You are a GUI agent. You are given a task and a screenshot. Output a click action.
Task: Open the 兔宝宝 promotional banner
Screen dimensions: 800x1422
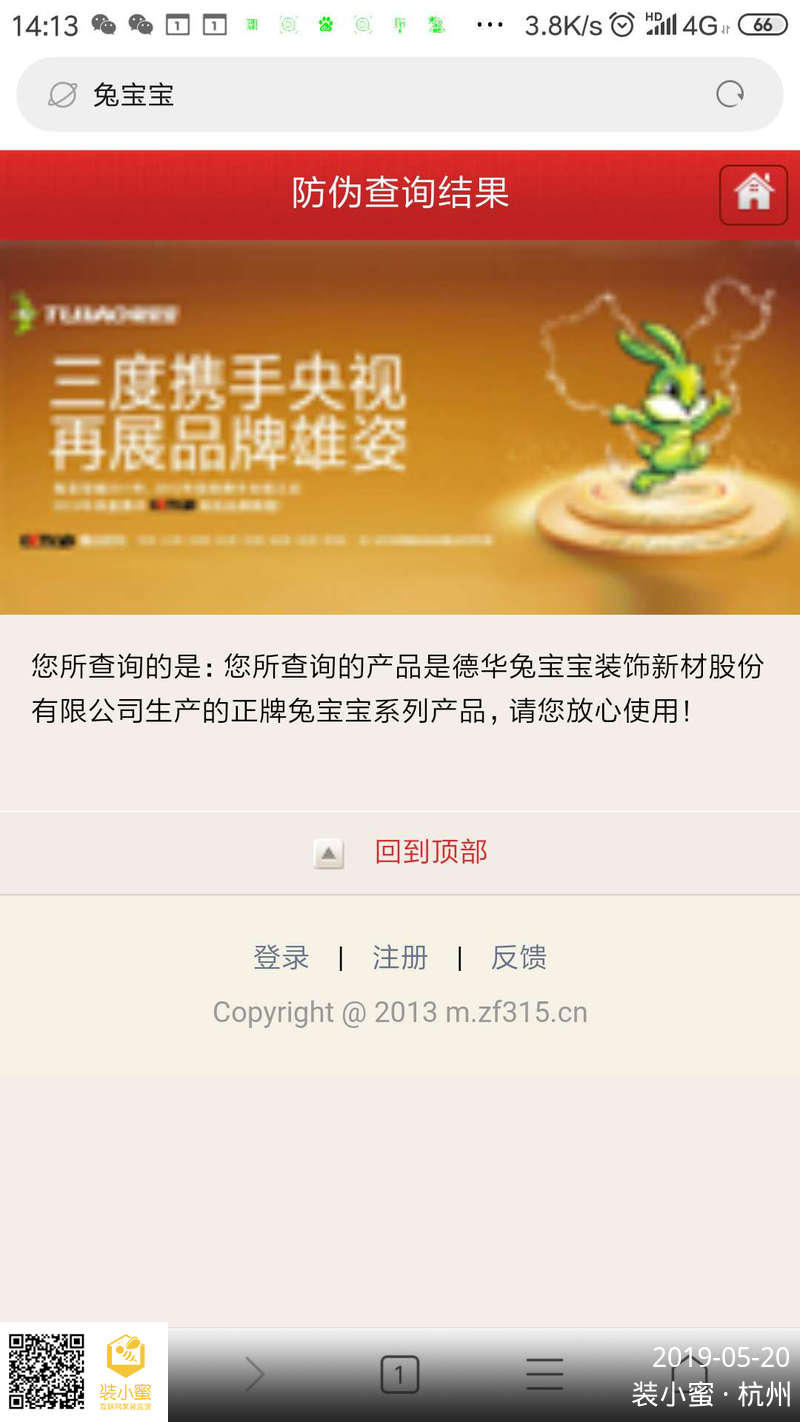pos(400,428)
